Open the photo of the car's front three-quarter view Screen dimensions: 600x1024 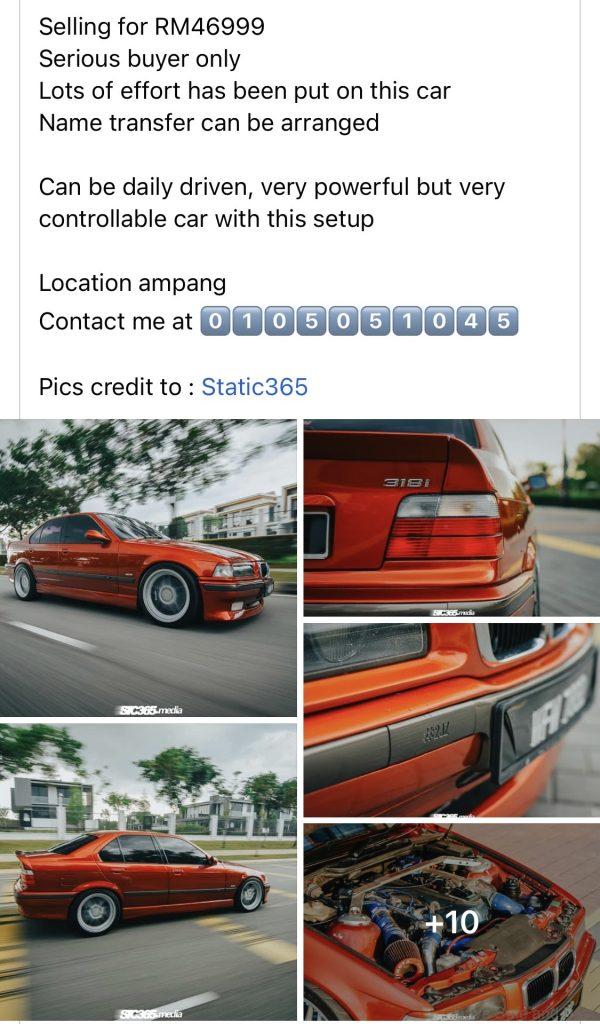tap(148, 567)
